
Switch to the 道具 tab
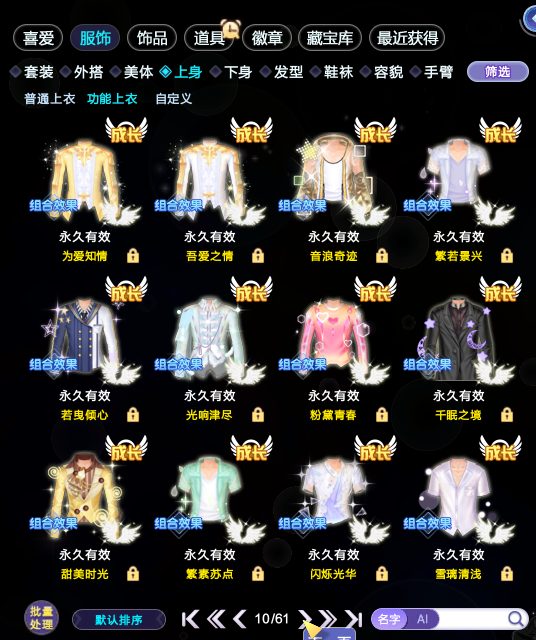click(209, 38)
